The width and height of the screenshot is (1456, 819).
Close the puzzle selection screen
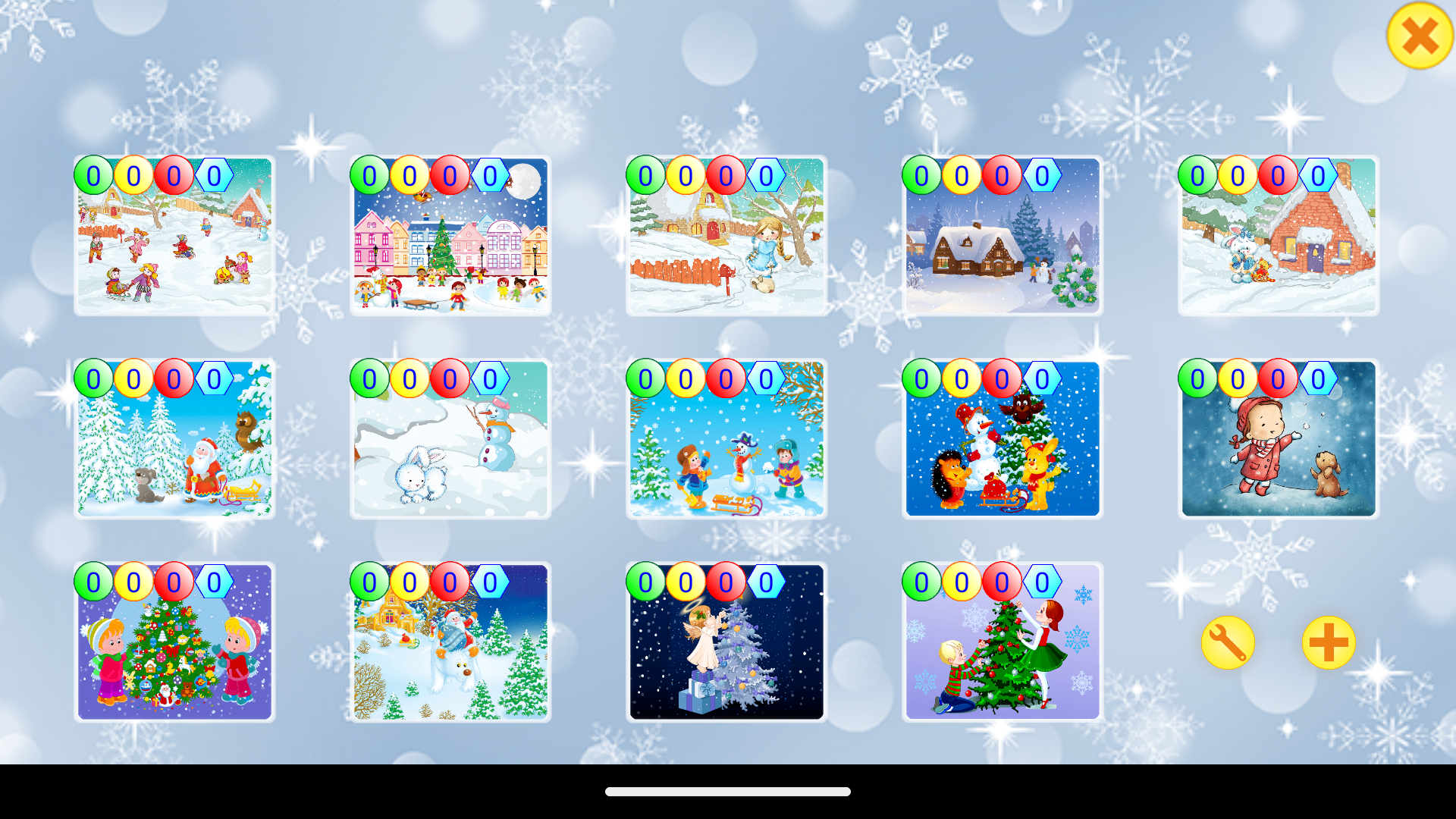click(1420, 36)
